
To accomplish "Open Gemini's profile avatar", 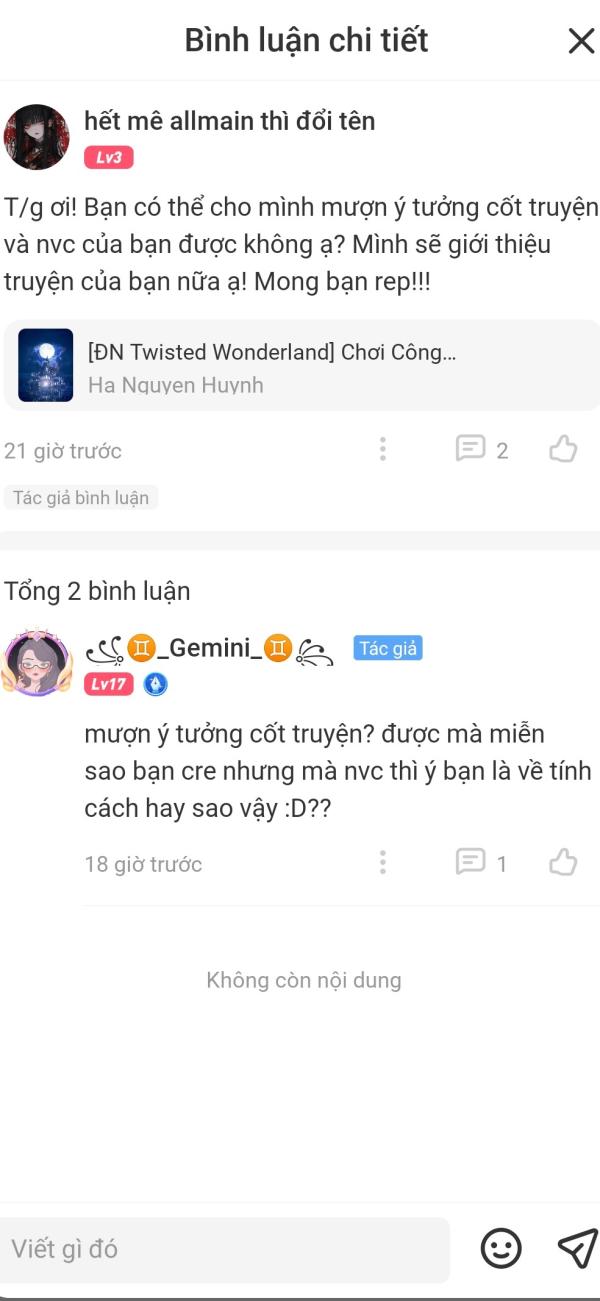I will pyautogui.click(x=39, y=663).
